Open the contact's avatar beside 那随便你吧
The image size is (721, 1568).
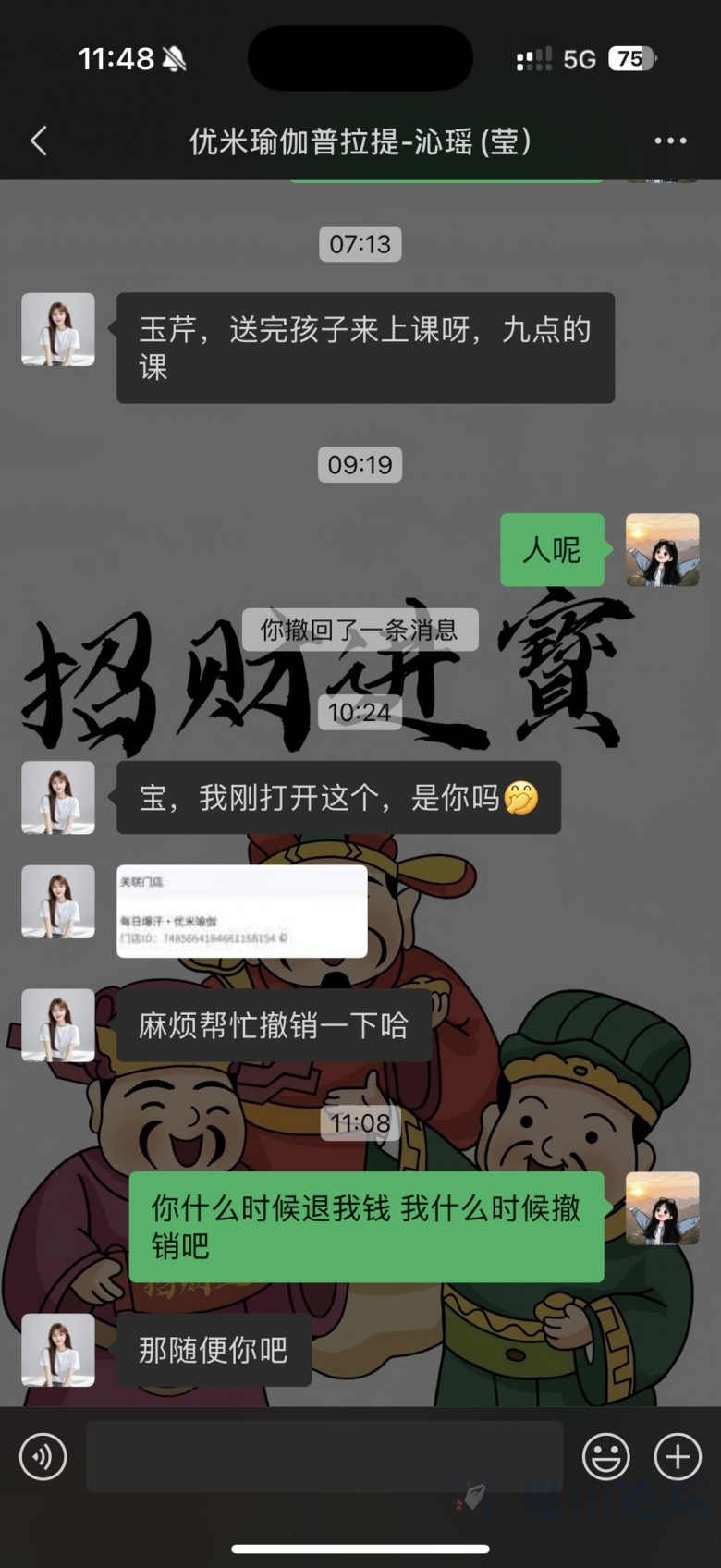(x=58, y=1350)
